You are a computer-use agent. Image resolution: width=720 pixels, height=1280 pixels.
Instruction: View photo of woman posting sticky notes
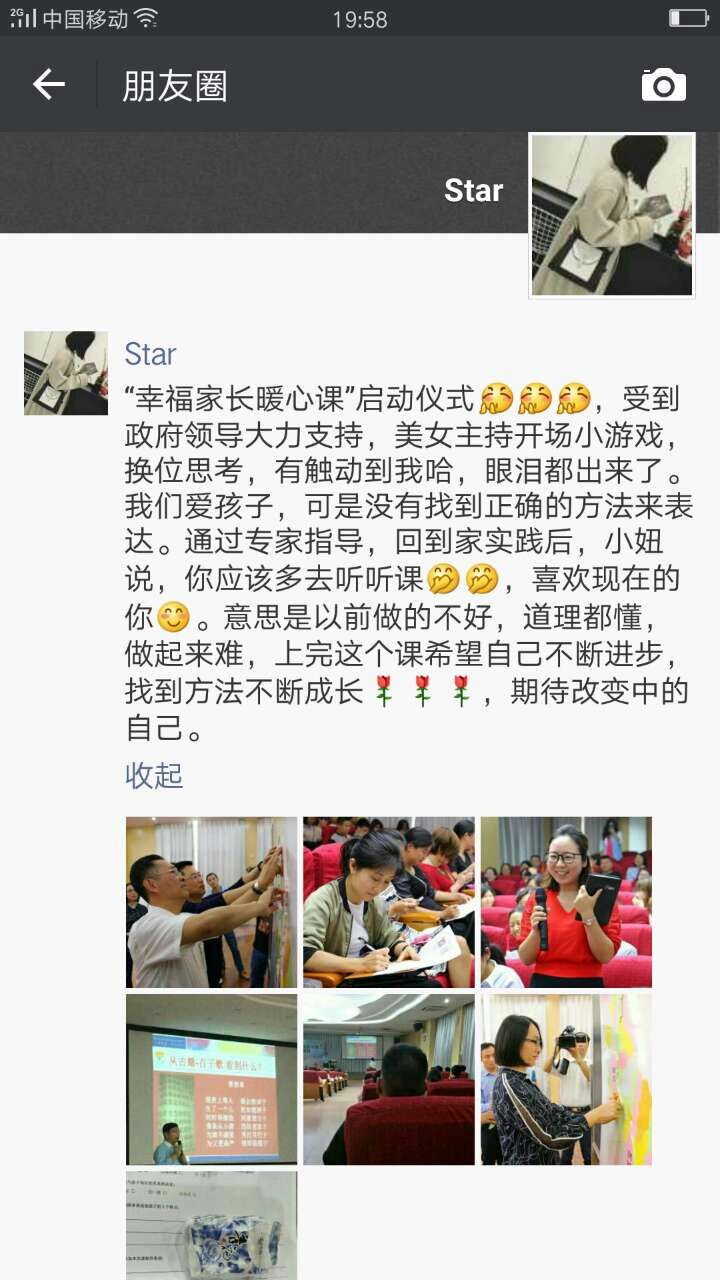click(x=566, y=1079)
